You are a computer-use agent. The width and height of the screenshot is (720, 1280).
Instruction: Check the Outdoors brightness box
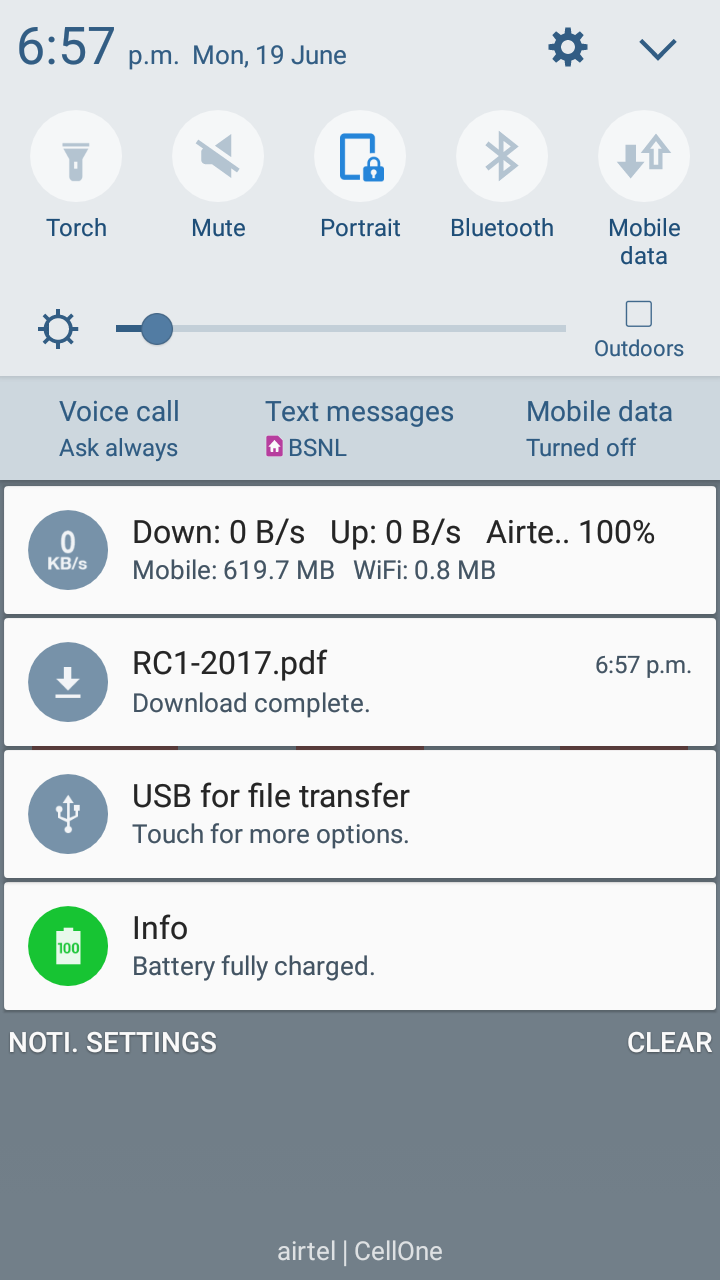coord(639,314)
